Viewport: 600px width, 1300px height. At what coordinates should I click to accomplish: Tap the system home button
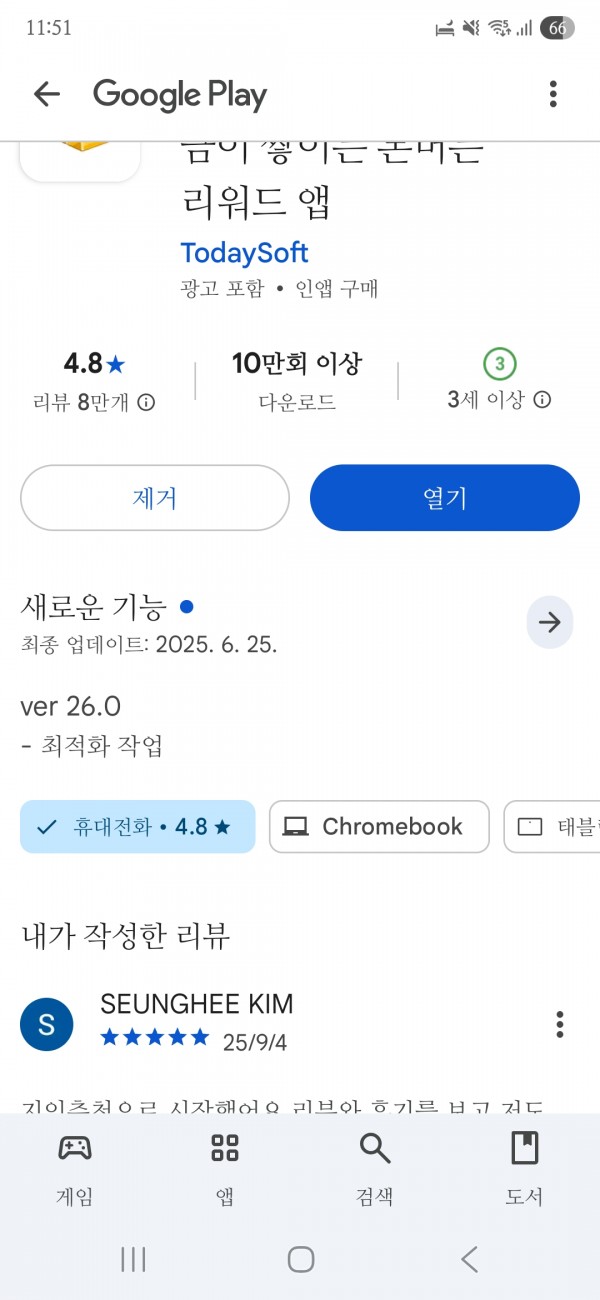(301, 1259)
